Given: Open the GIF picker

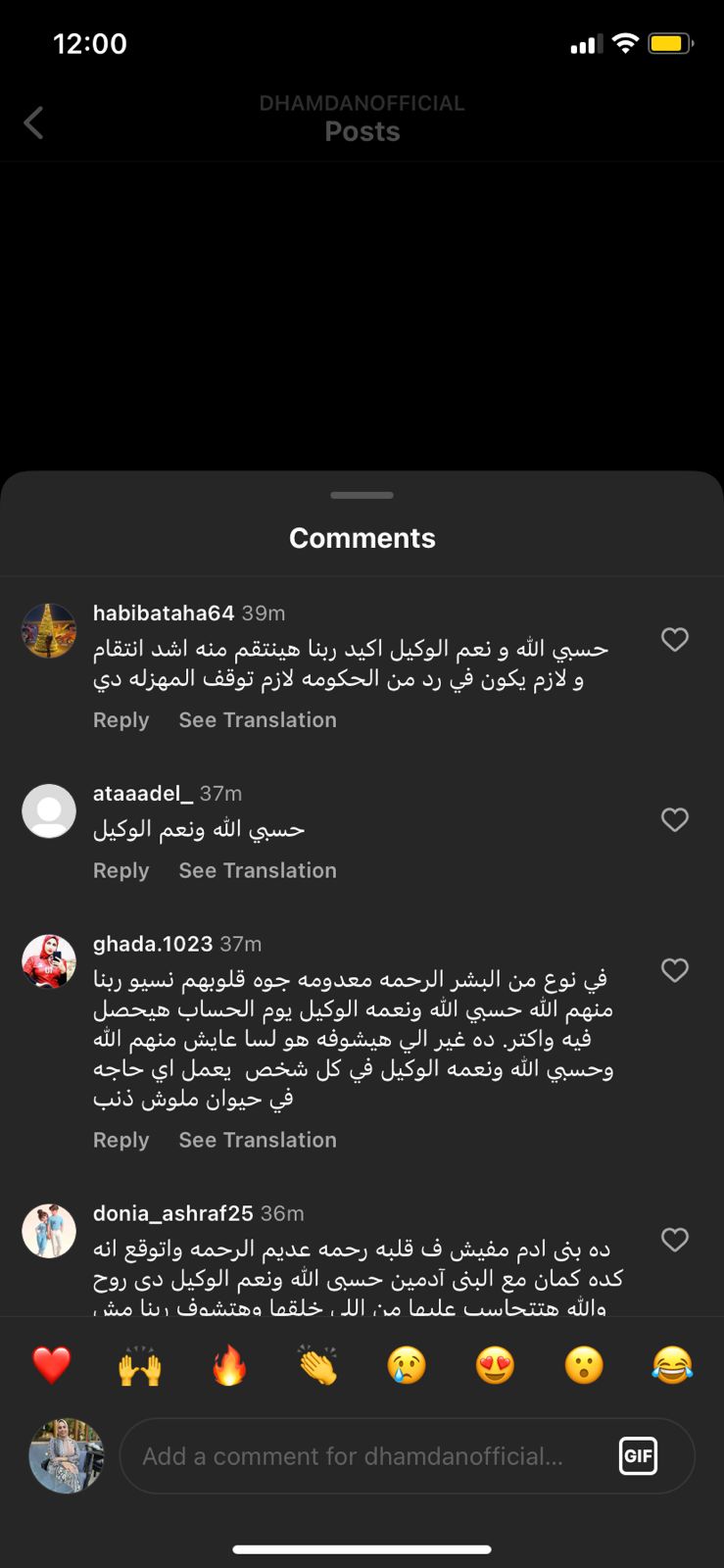Looking at the screenshot, I should (638, 1455).
